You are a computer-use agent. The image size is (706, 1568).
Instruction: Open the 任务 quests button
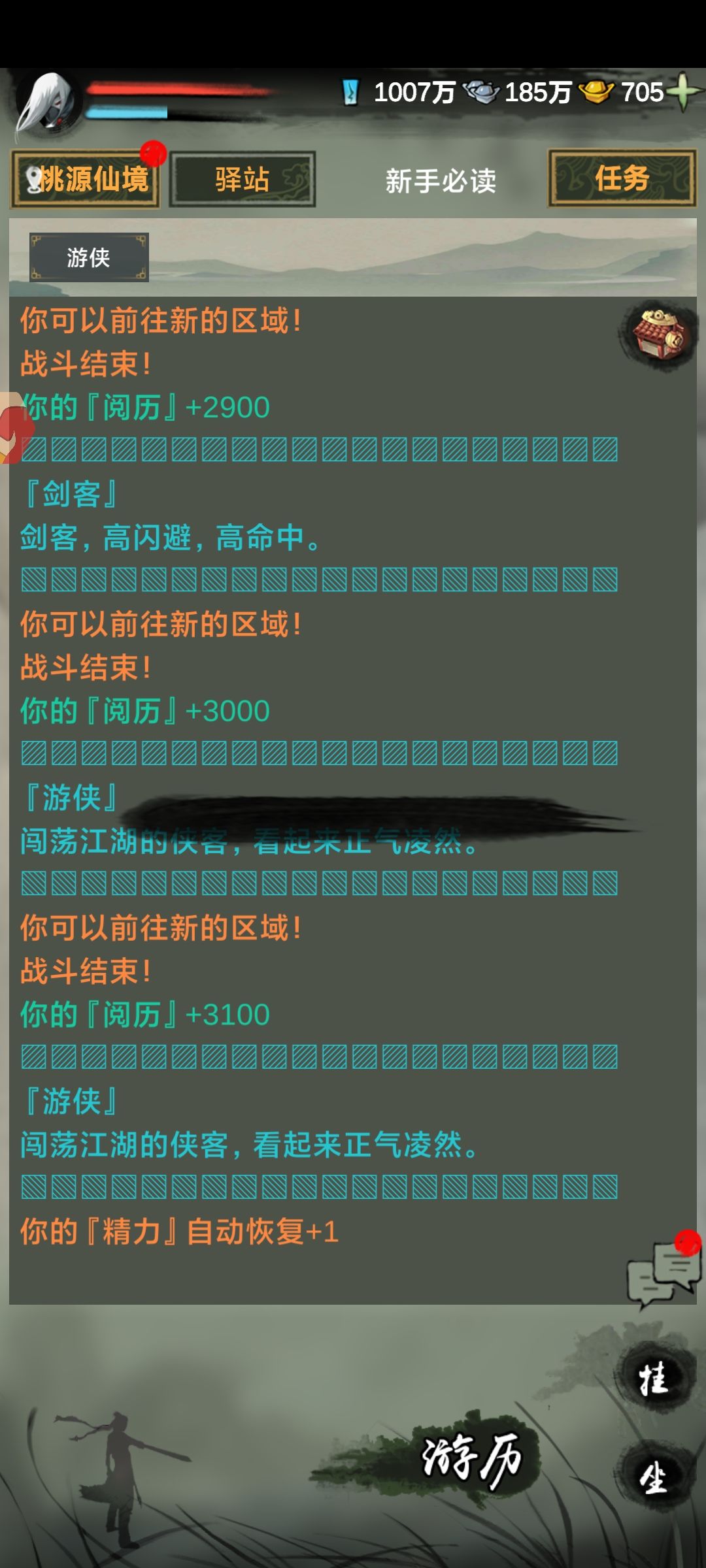pyautogui.click(x=622, y=178)
